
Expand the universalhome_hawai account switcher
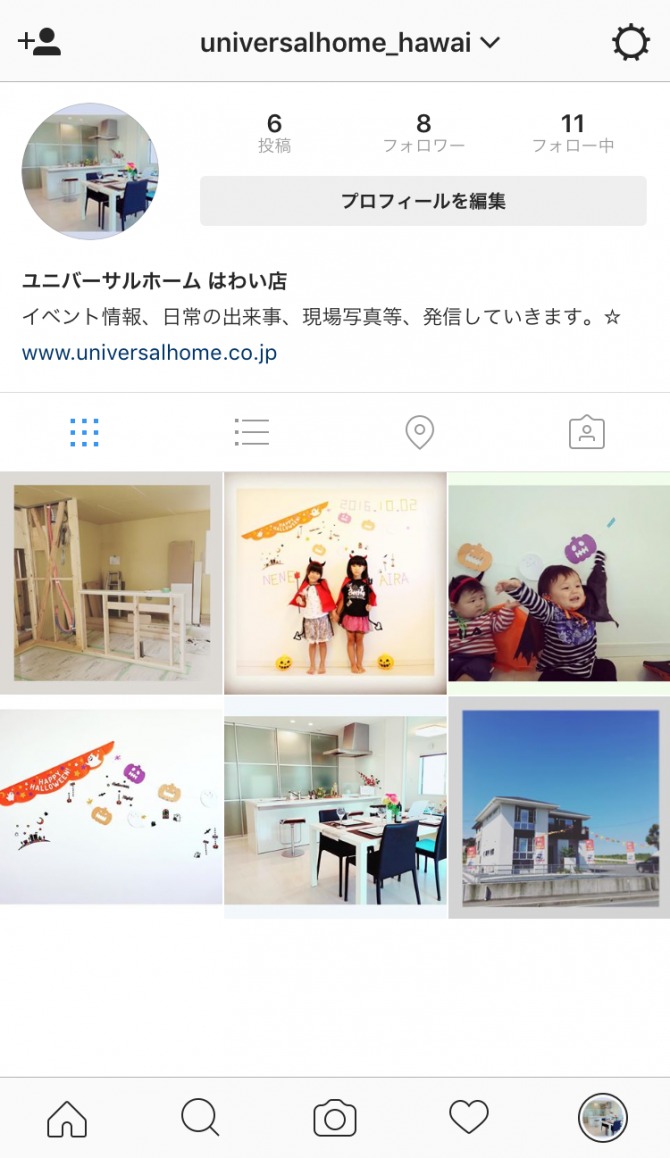350,43
